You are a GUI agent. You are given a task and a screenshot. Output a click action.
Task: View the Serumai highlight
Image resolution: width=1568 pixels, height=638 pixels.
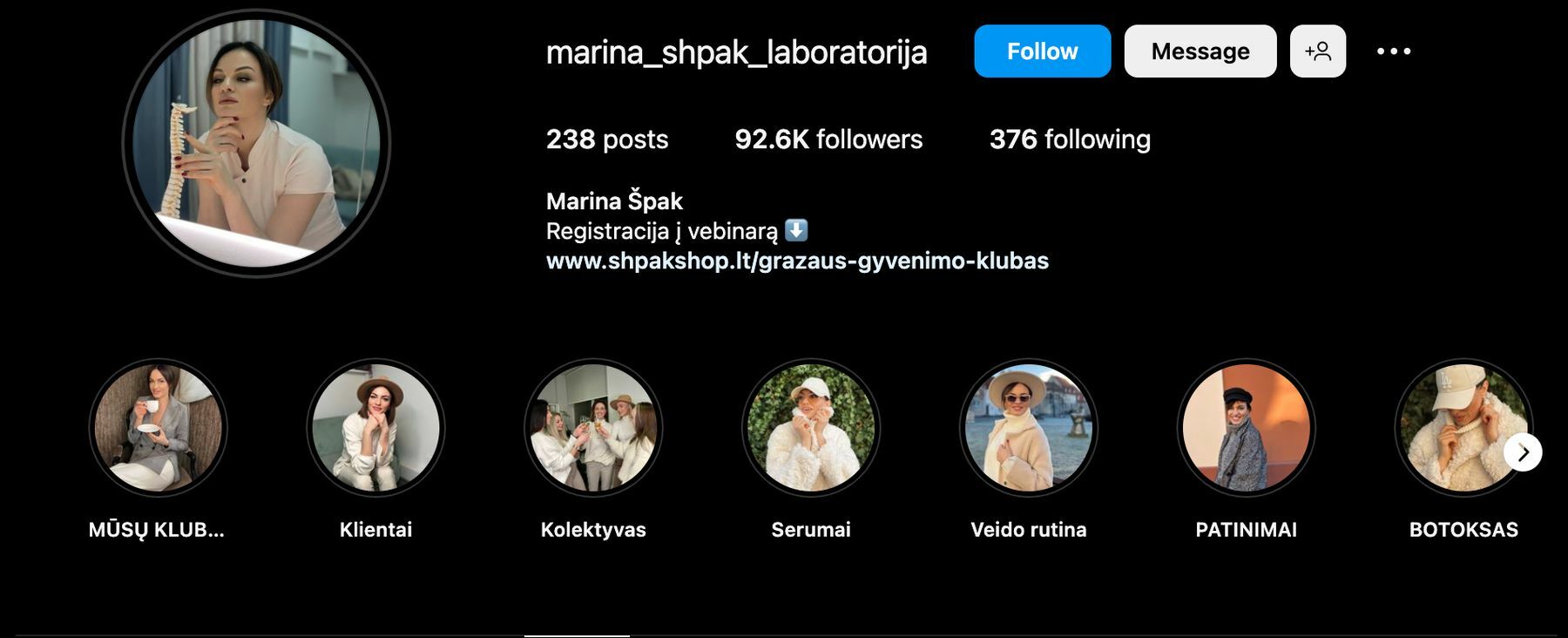point(811,428)
